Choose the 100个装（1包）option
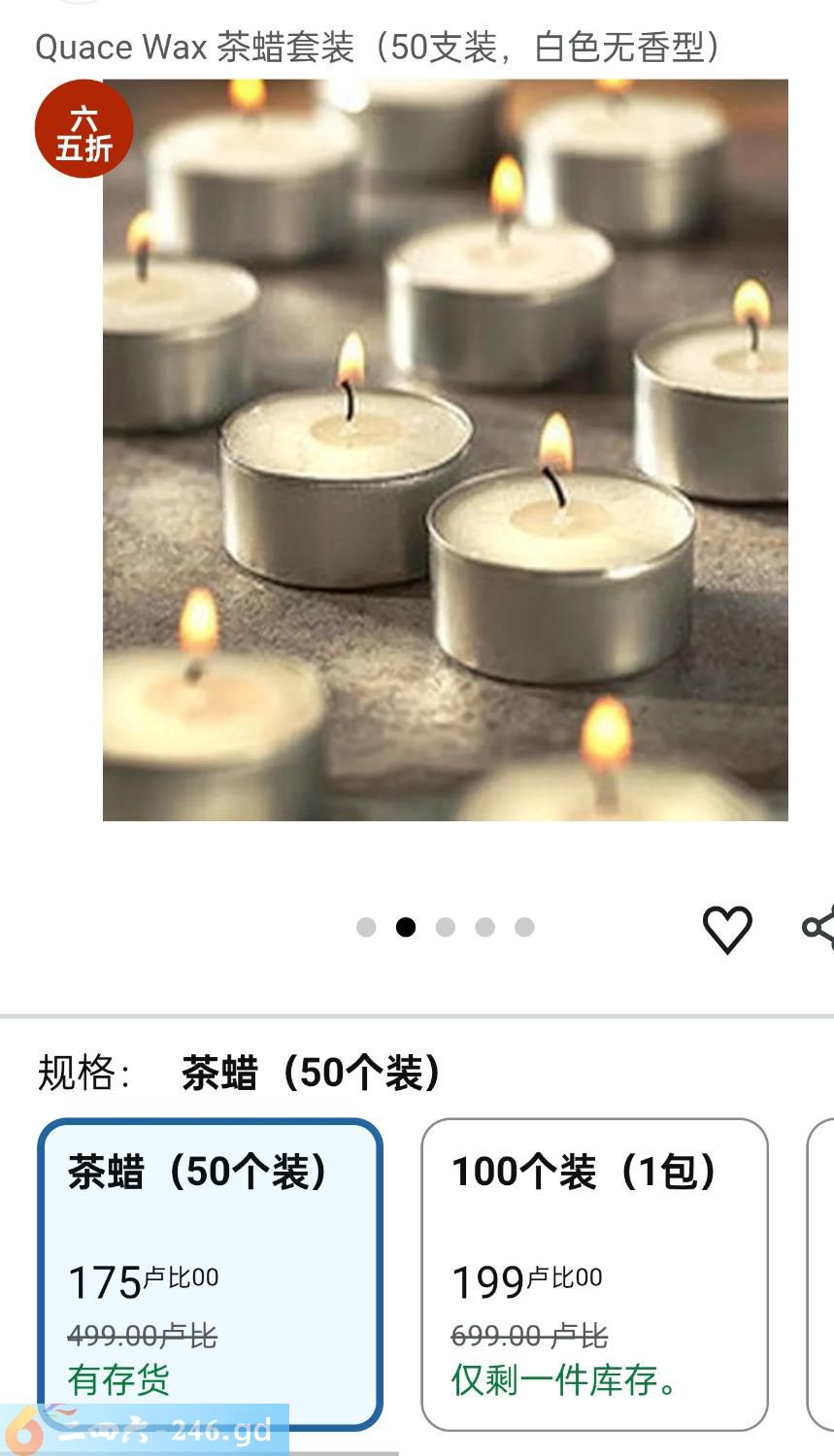Viewport: 834px width, 1456px height. tap(594, 1274)
